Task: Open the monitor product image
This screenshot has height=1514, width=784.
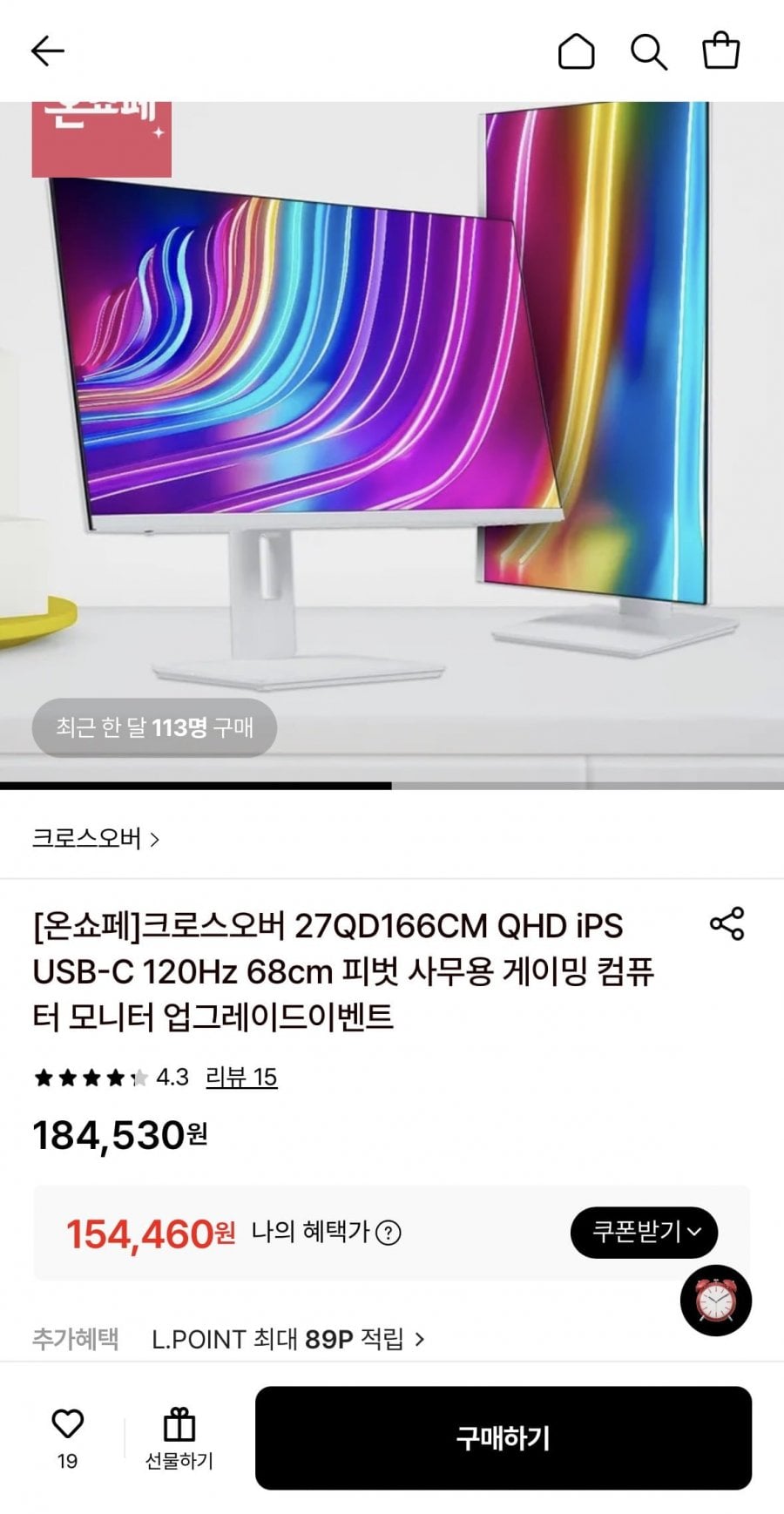Action: click(x=392, y=436)
